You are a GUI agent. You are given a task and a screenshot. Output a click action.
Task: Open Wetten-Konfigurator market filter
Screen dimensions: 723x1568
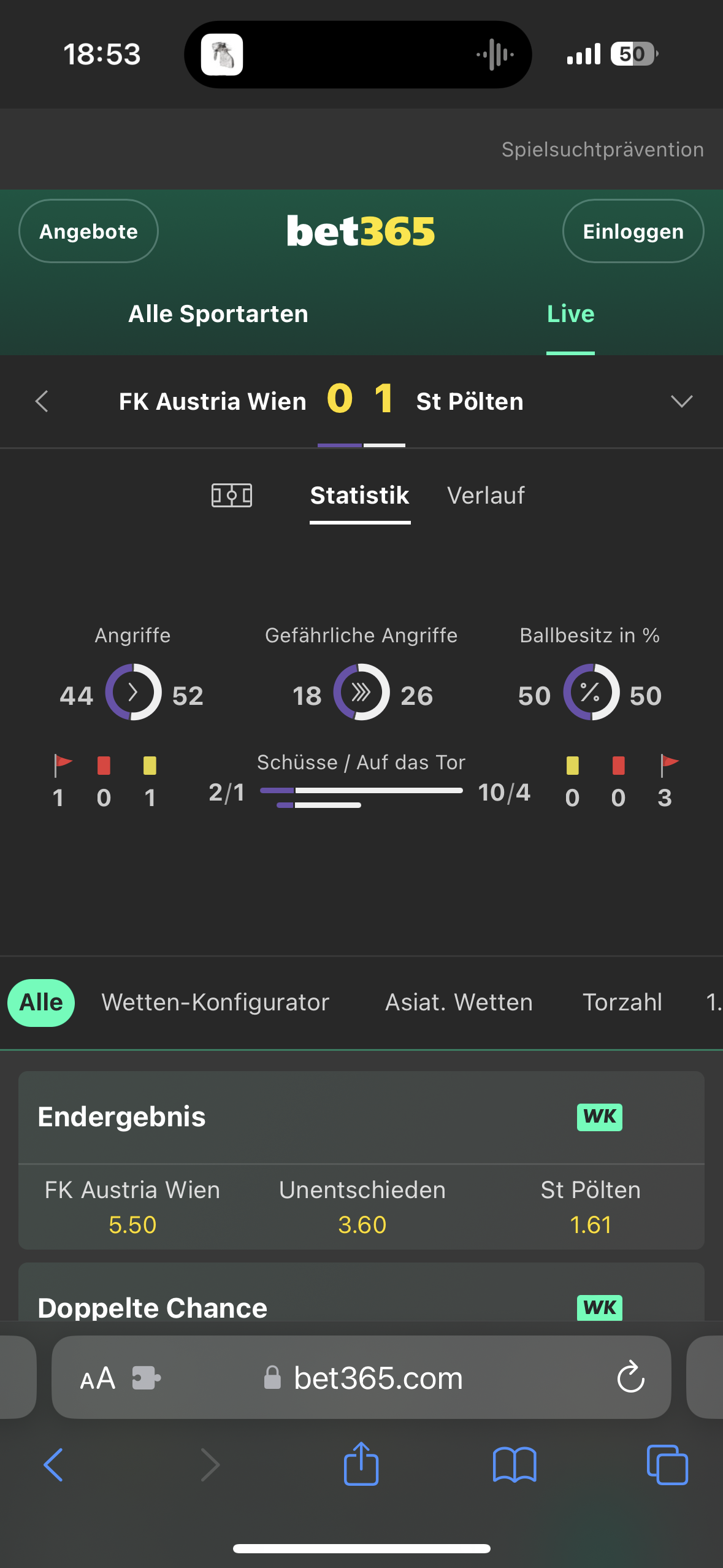pos(215,1002)
